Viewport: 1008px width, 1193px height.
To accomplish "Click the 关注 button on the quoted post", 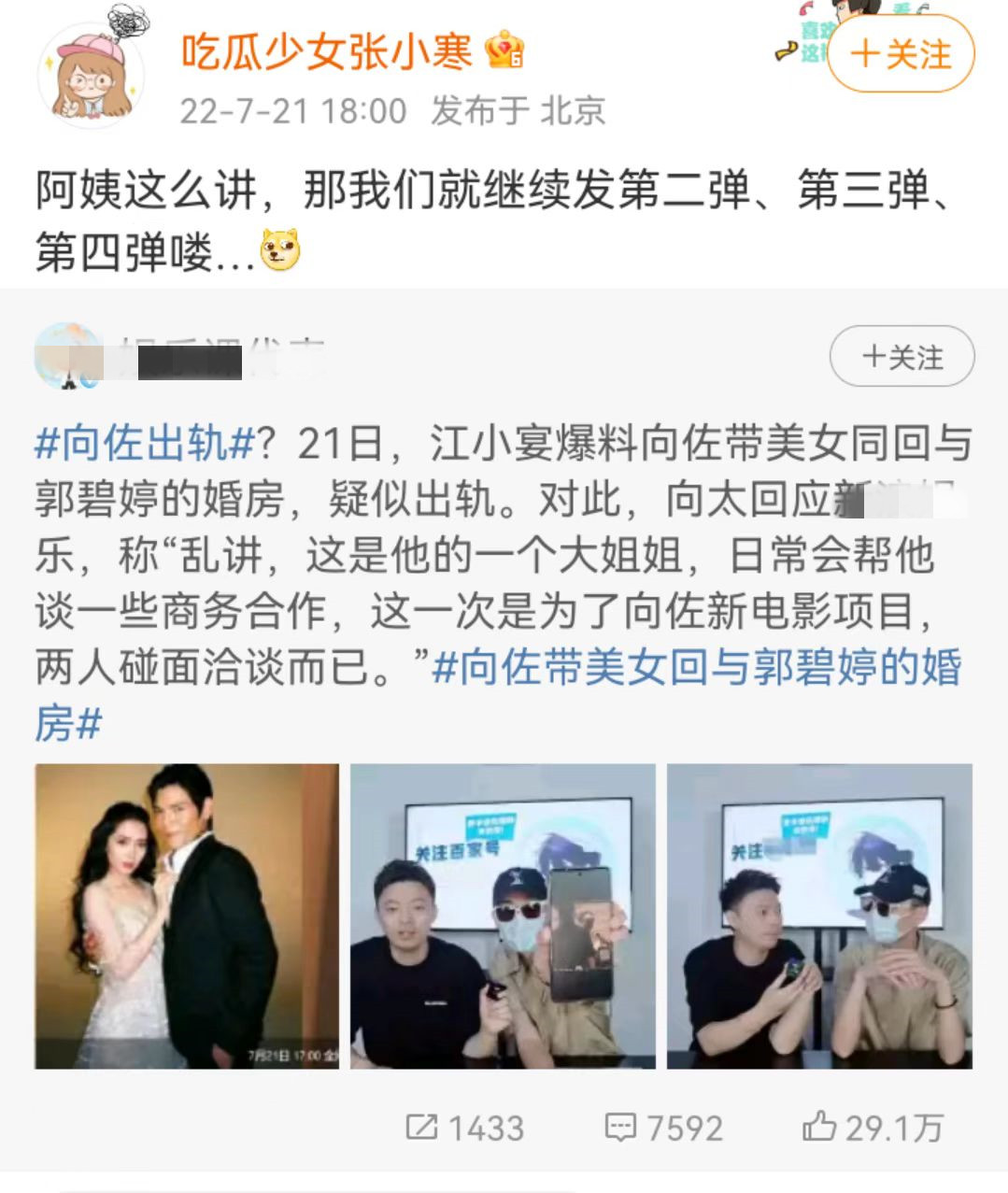I will (902, 356).
